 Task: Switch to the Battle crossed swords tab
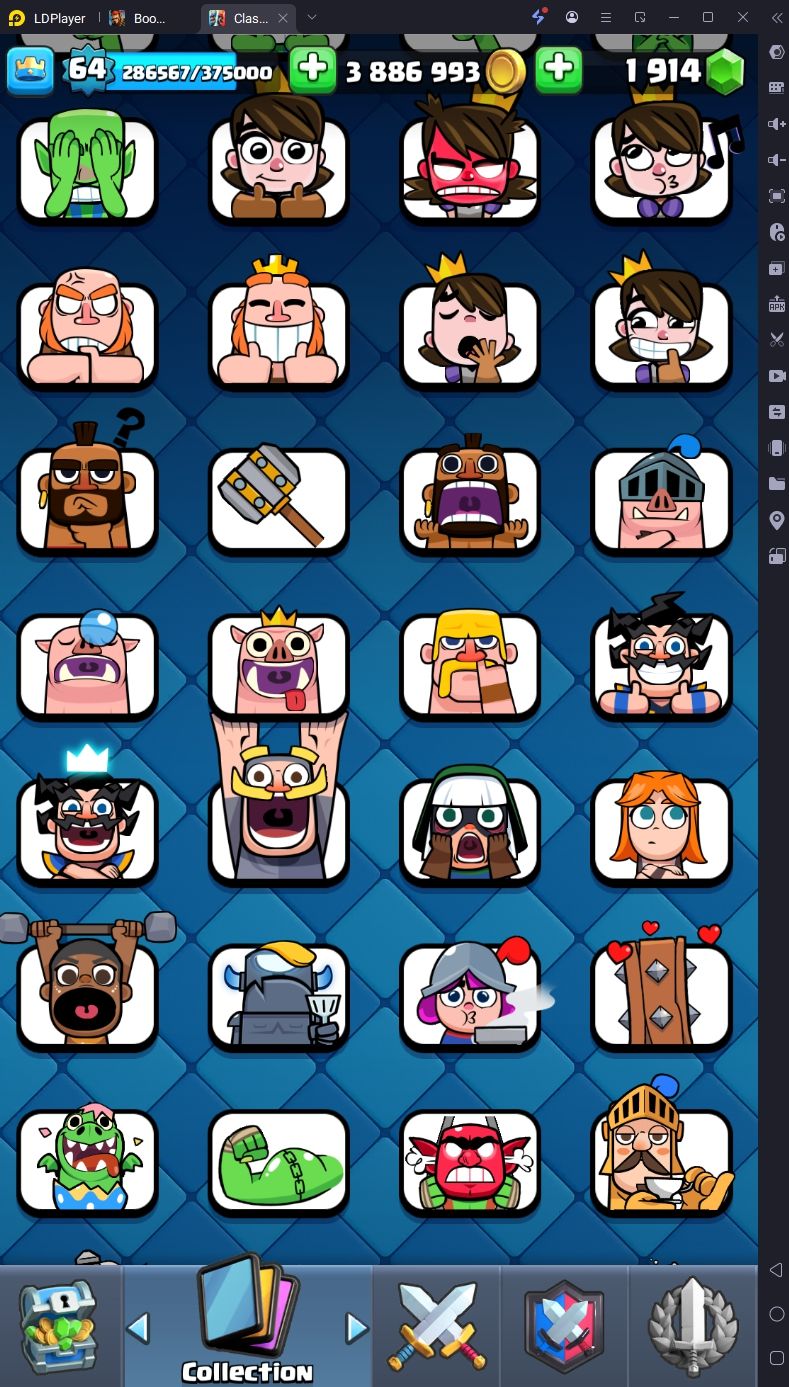pyautogui.click(x=436, y=1326)
